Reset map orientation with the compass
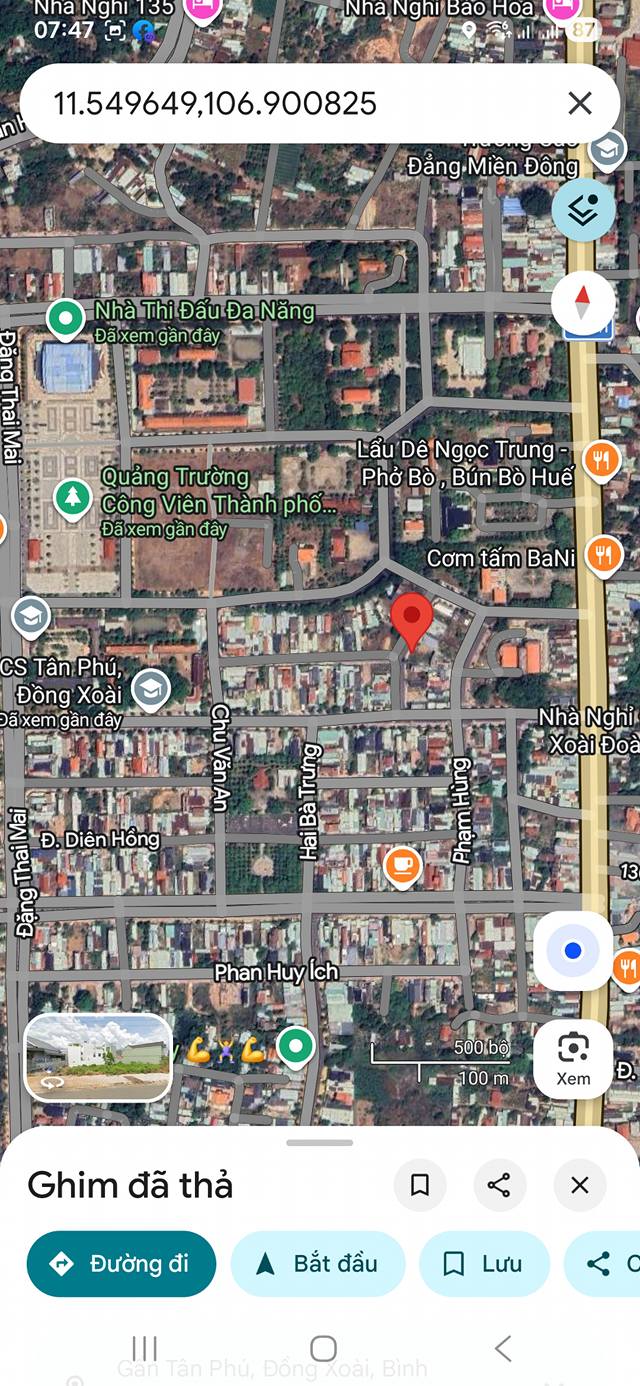The width and height of the screenshot is (640, 1386). click(584, 301)
